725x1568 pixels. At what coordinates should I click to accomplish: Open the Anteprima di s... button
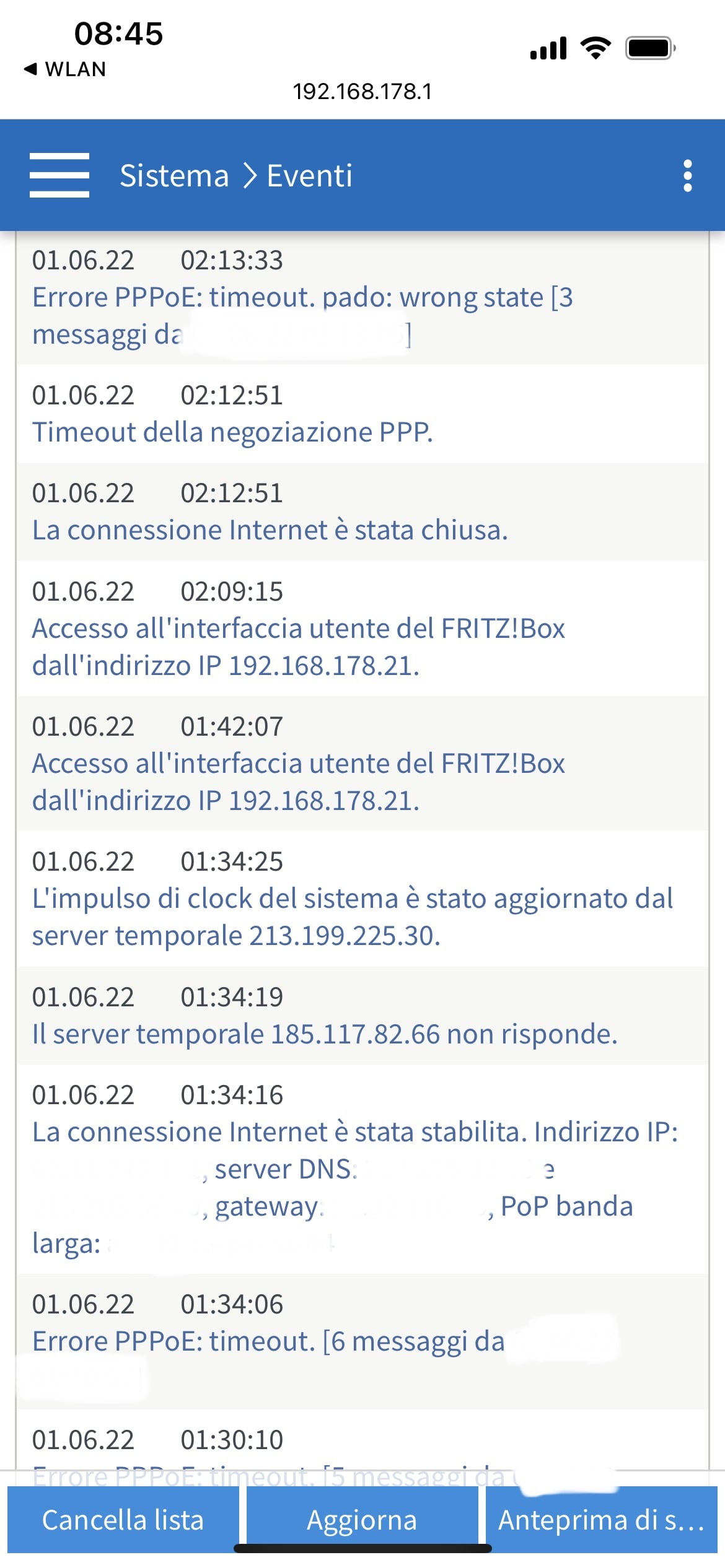[x=602, y=1520]
